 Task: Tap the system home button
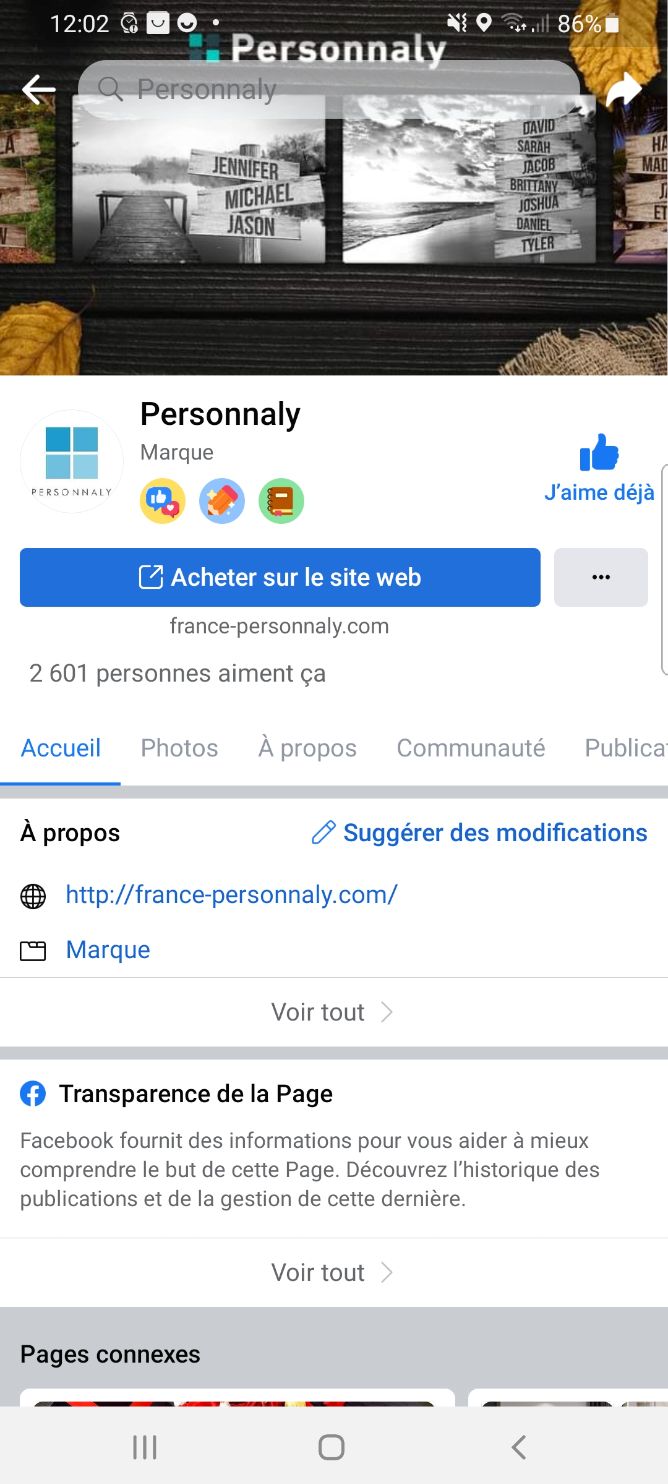click(331, 1447)
